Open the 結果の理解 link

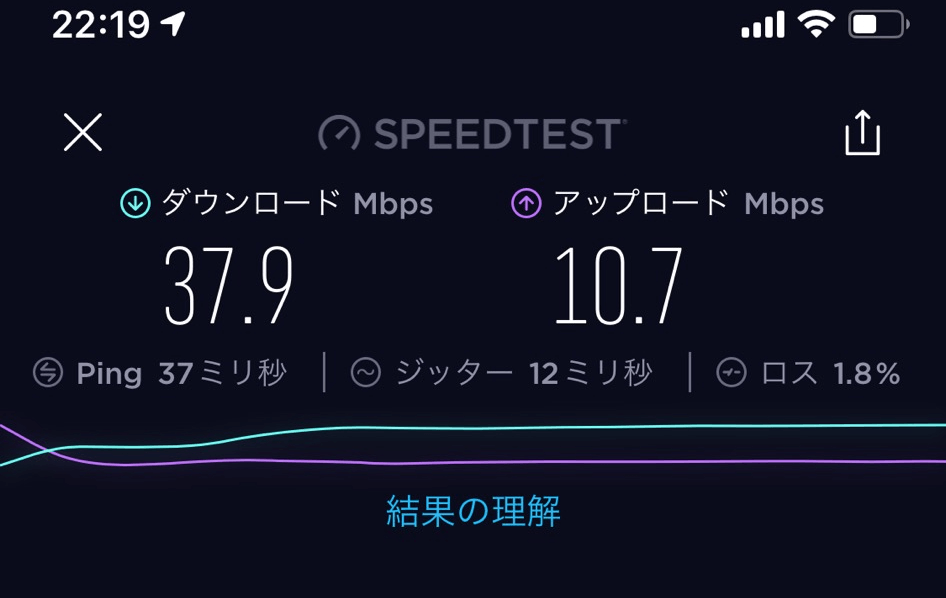pos(473,511)
